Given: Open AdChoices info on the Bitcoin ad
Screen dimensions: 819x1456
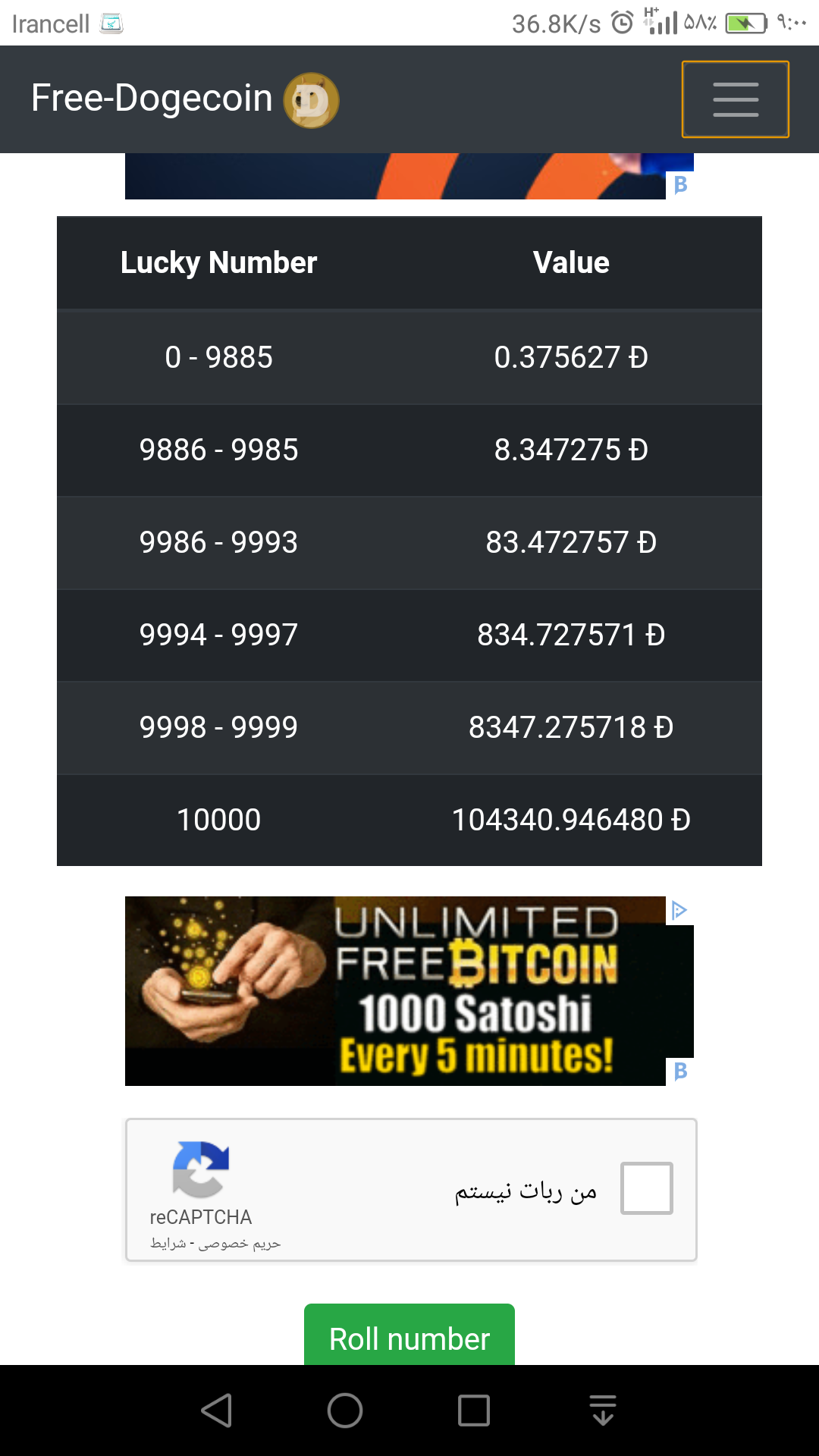Looking at the screenshot, I should tap(679, 910).
